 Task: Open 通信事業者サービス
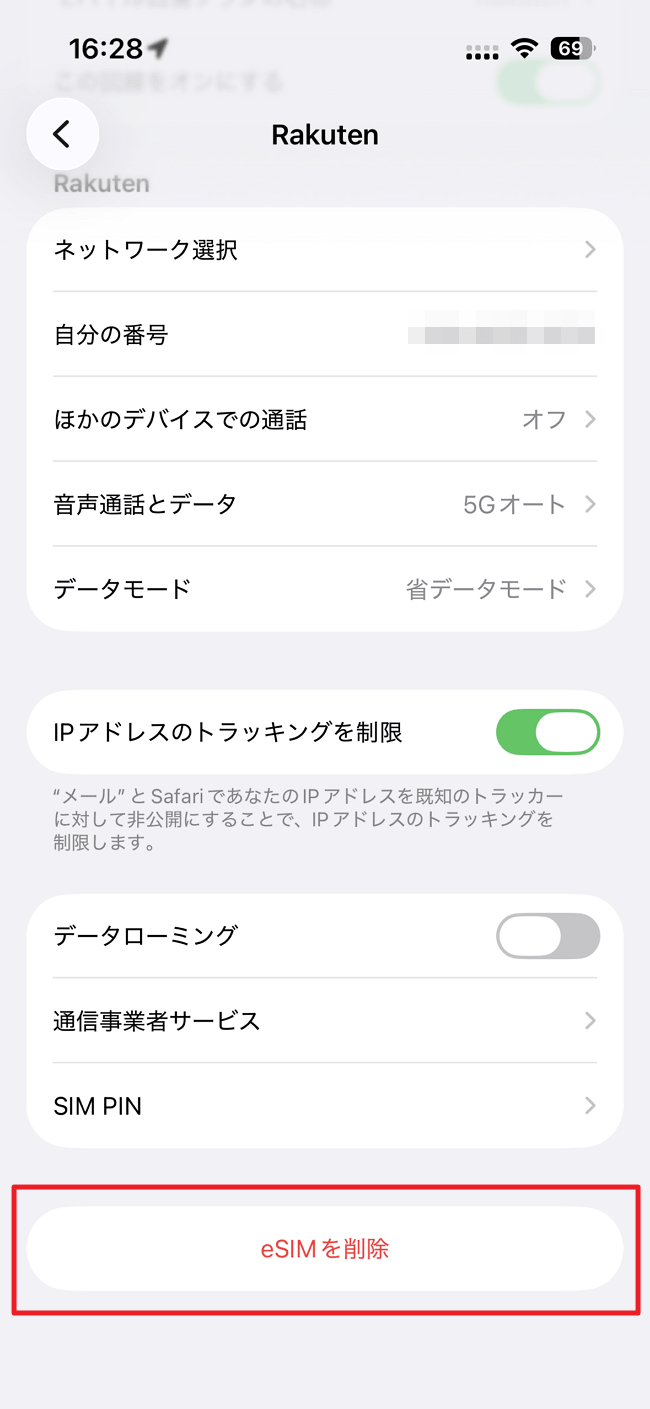pos(324,1021)
